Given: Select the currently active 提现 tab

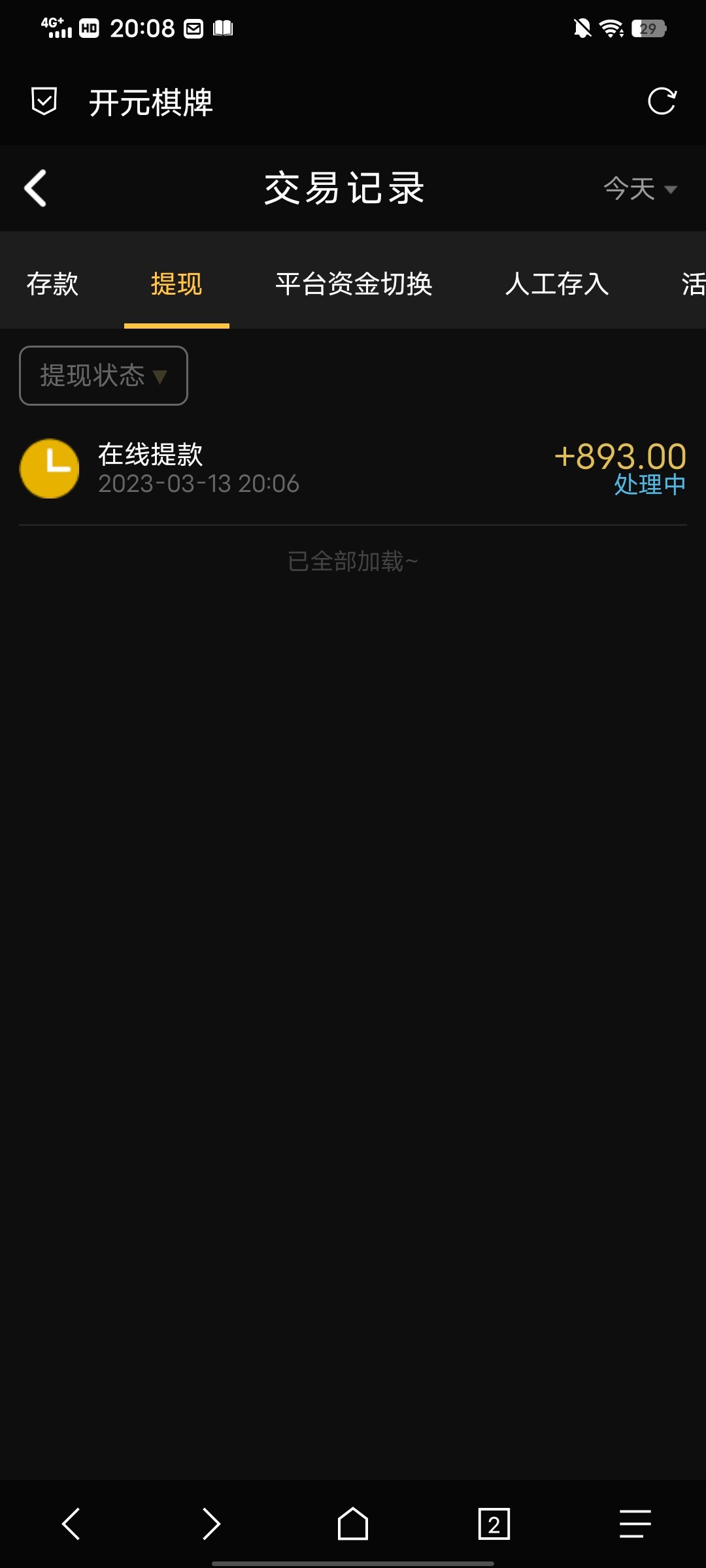Looking at the screenshot, I should pos(176,284).
